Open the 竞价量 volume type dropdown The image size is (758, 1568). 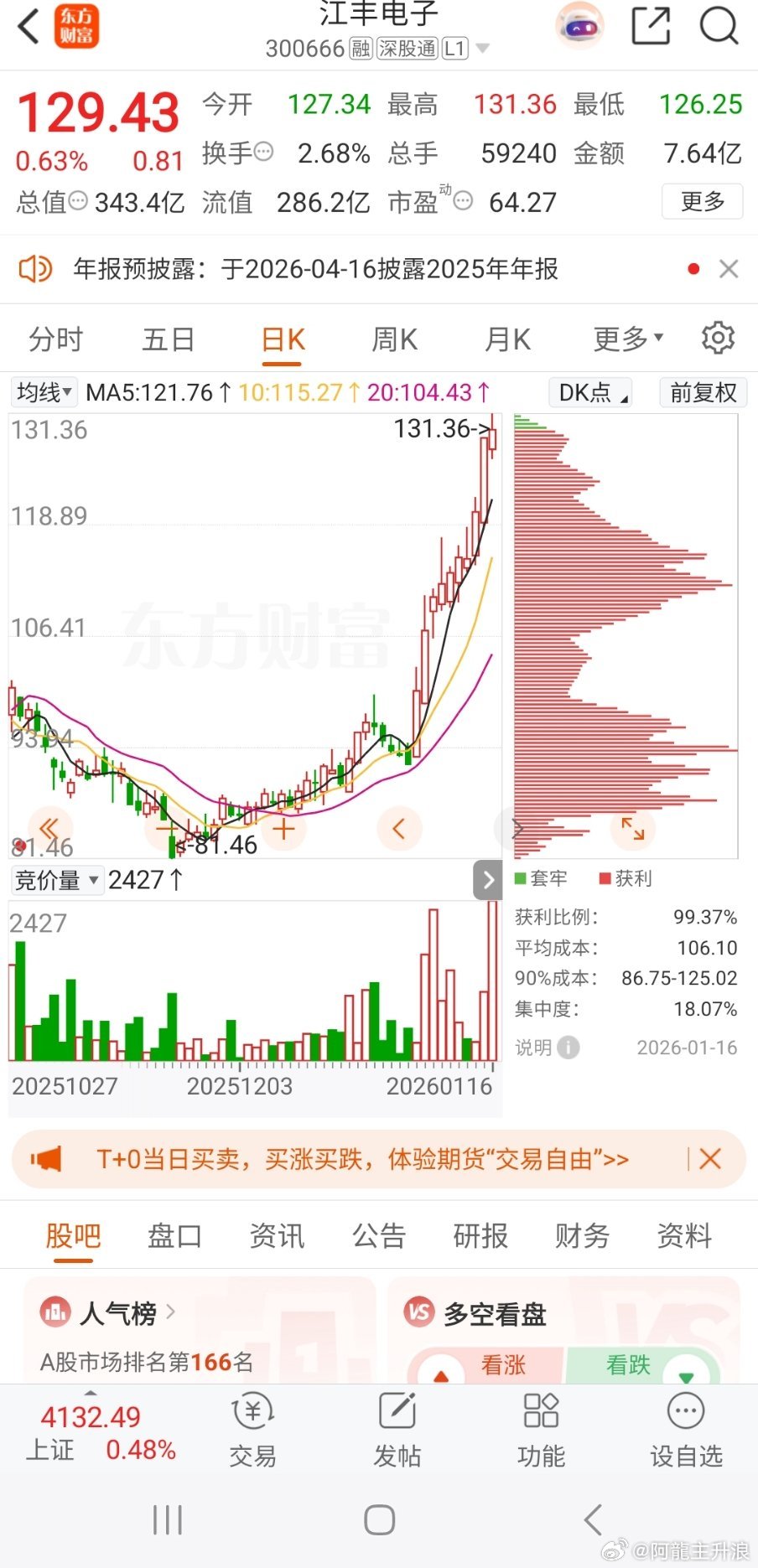[x=55, y=880]
